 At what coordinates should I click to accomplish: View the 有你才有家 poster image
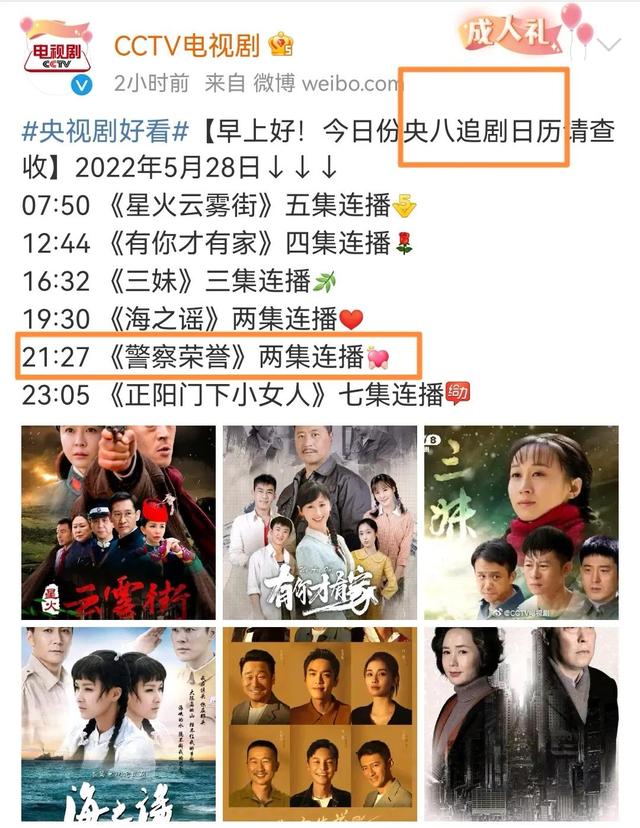[x=318, y=521]
